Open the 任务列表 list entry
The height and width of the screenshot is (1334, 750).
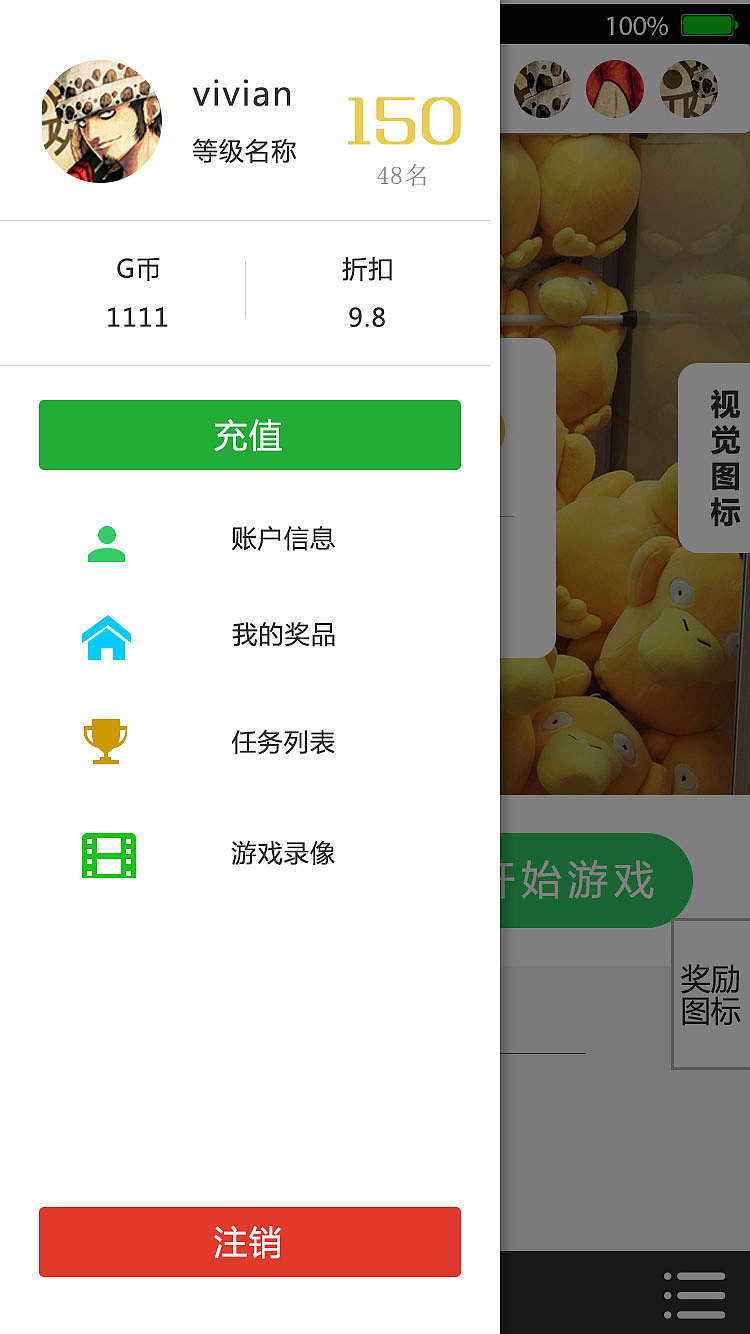click(282, 742)
